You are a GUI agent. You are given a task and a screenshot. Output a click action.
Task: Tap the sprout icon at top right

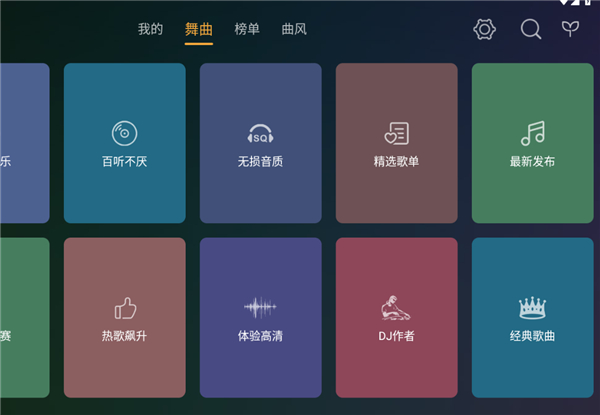[570, 29]
